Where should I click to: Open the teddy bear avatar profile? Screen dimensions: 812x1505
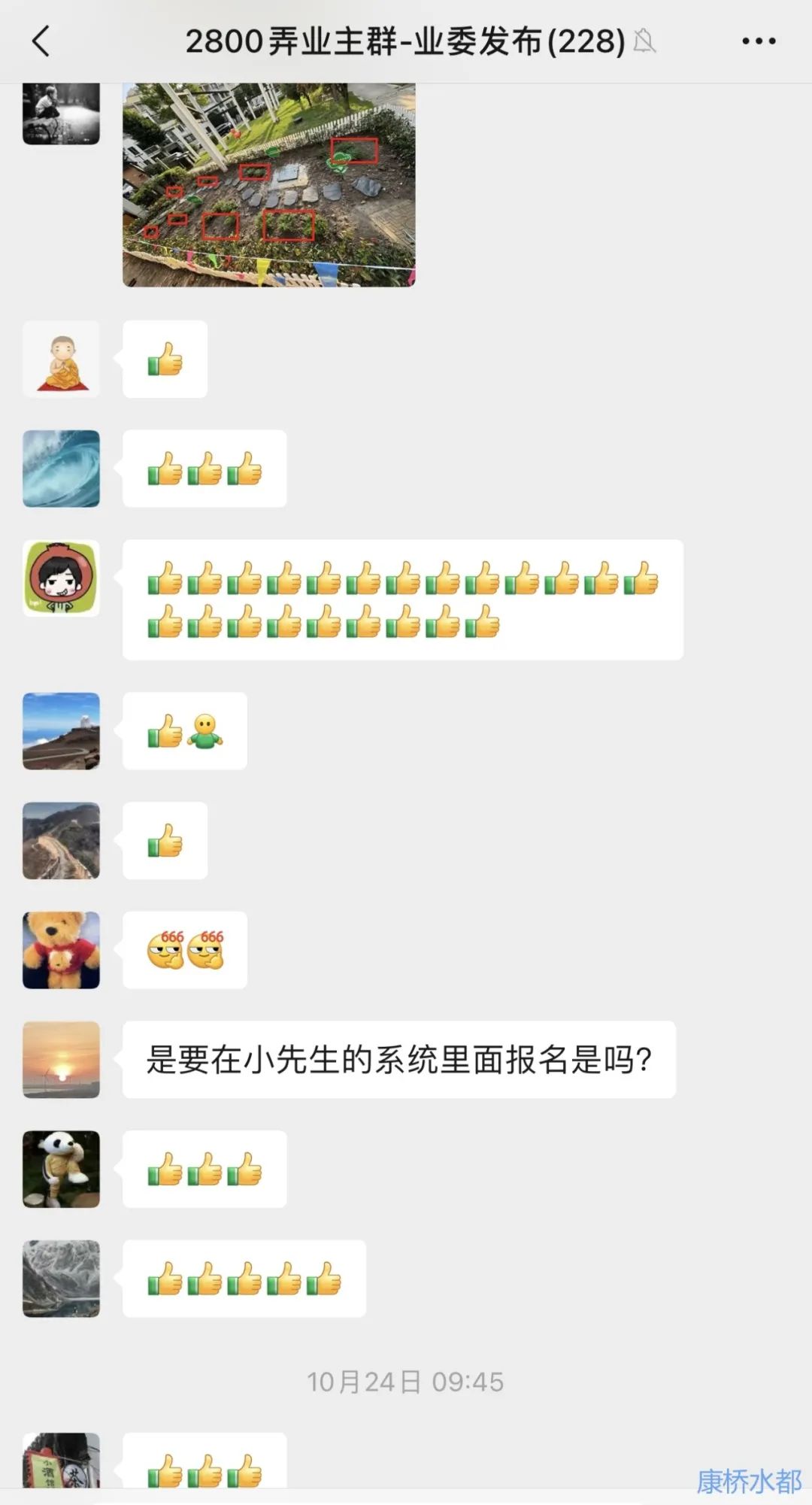[60, 949]
